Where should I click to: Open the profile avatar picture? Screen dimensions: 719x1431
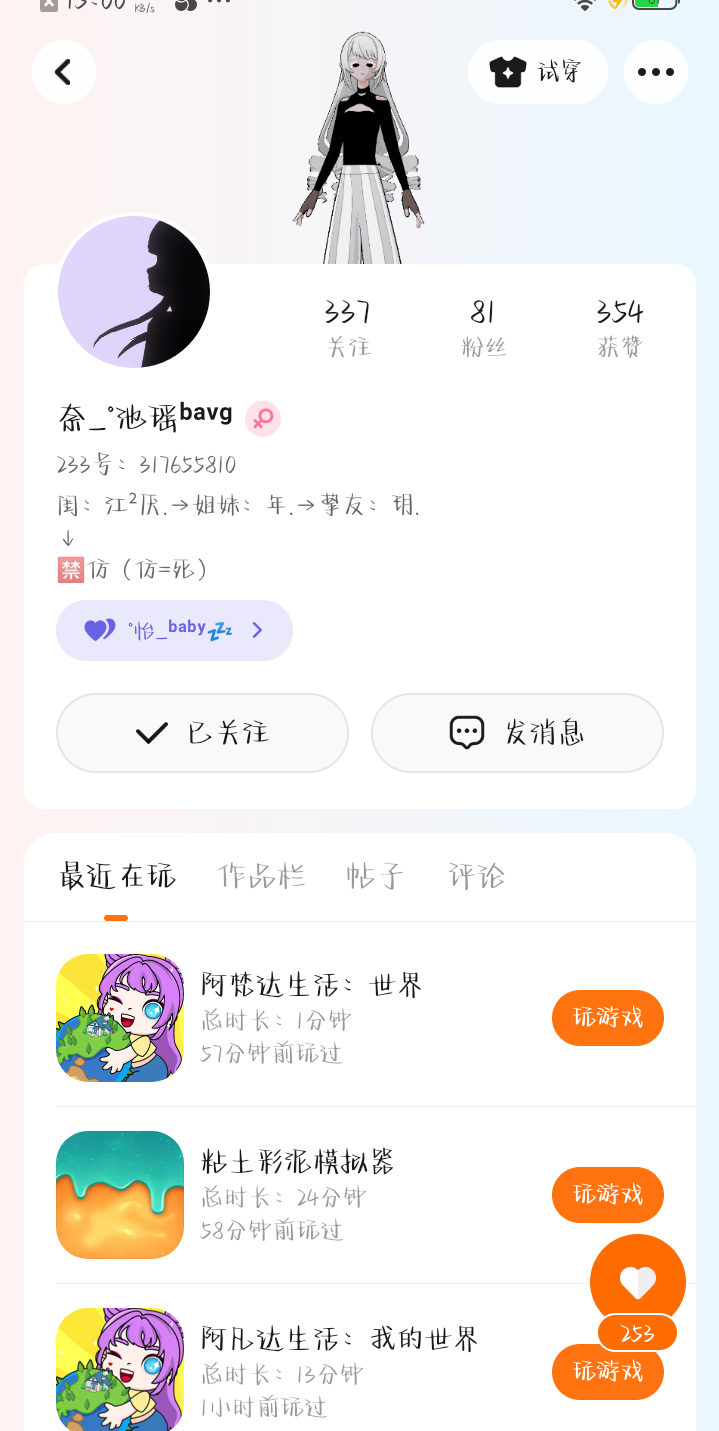[134, 292]
